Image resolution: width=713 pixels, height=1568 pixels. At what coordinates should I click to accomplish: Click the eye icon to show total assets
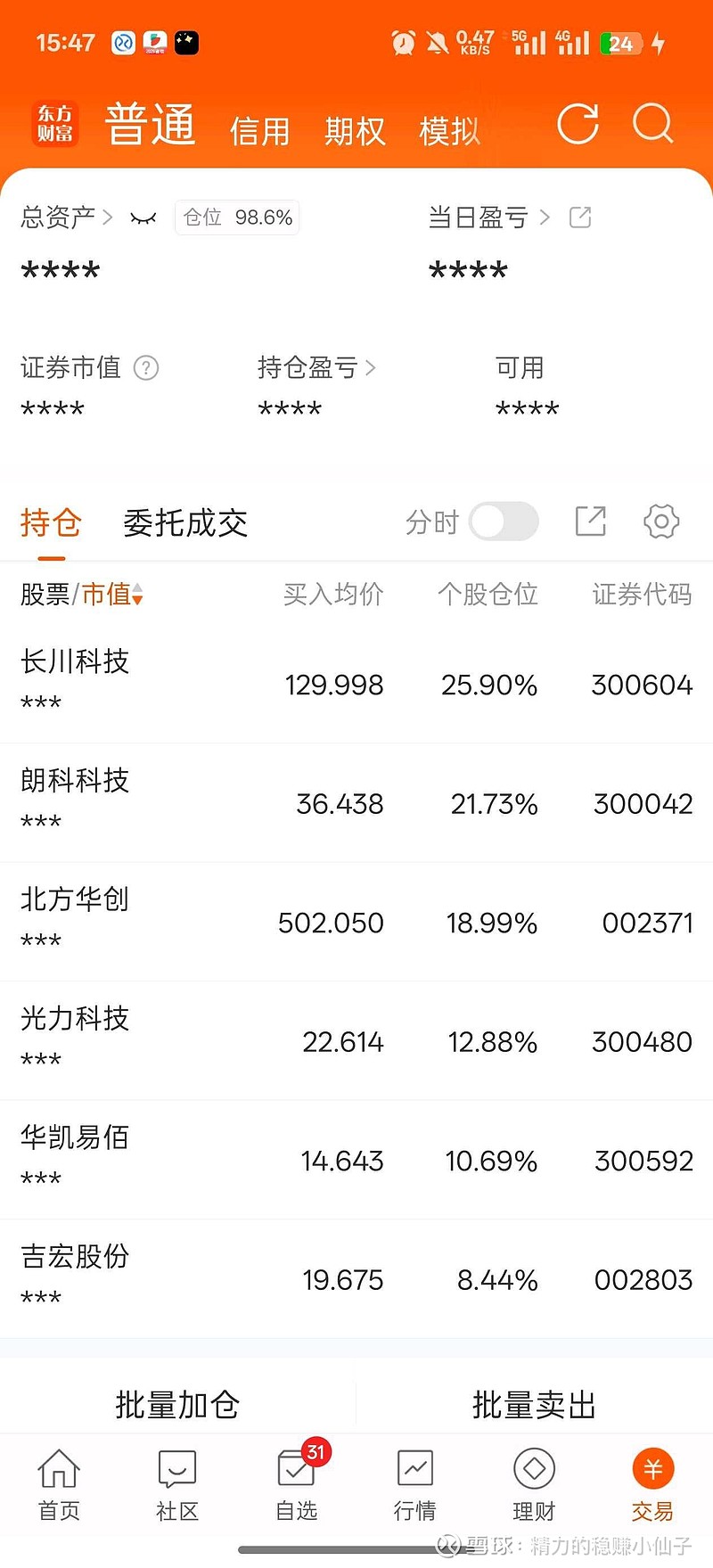click(x=143, y=217)
